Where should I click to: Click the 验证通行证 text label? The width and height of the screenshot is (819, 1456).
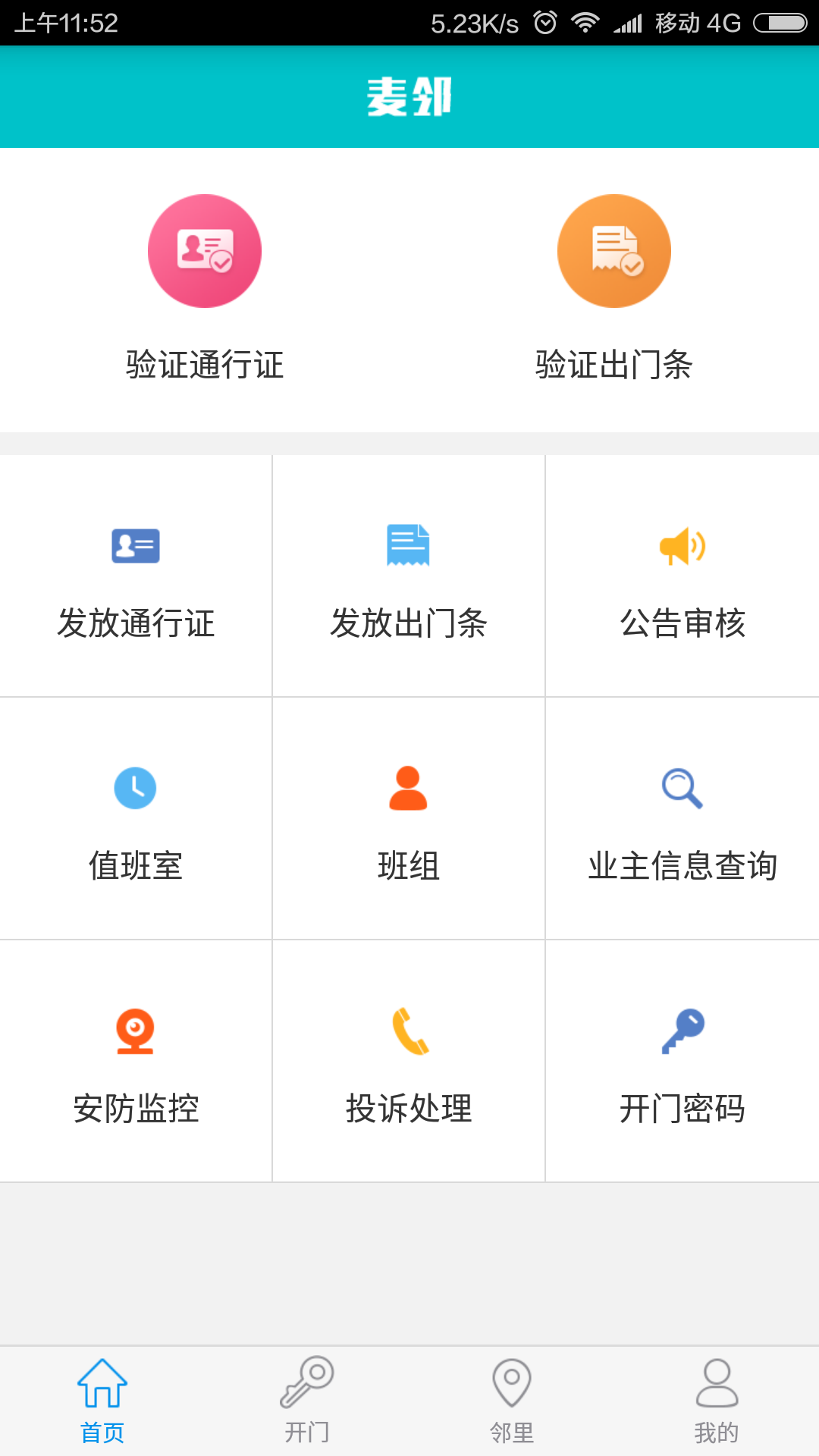204,364
